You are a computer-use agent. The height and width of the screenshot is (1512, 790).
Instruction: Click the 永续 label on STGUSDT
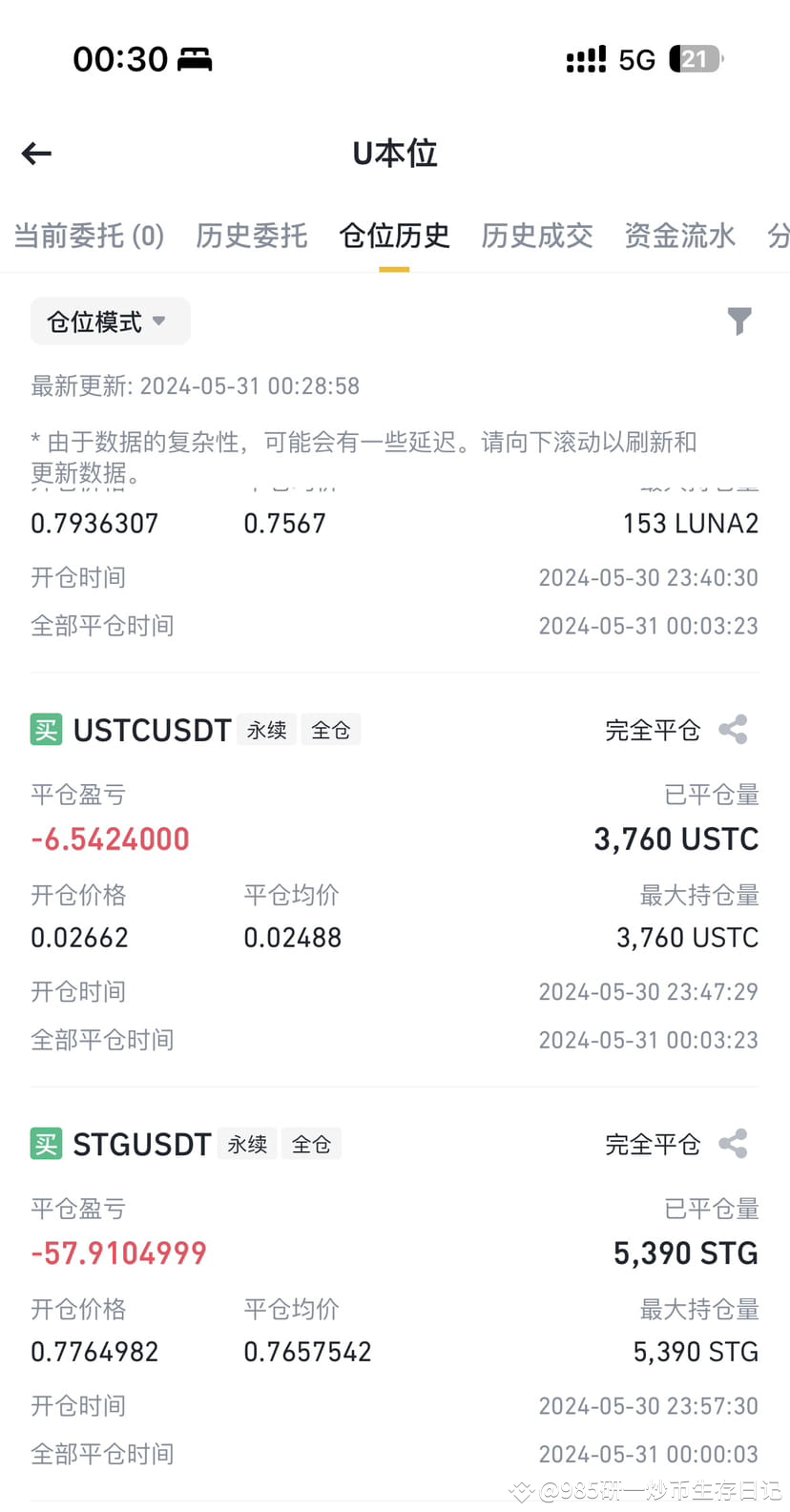tap(247, 1144)
